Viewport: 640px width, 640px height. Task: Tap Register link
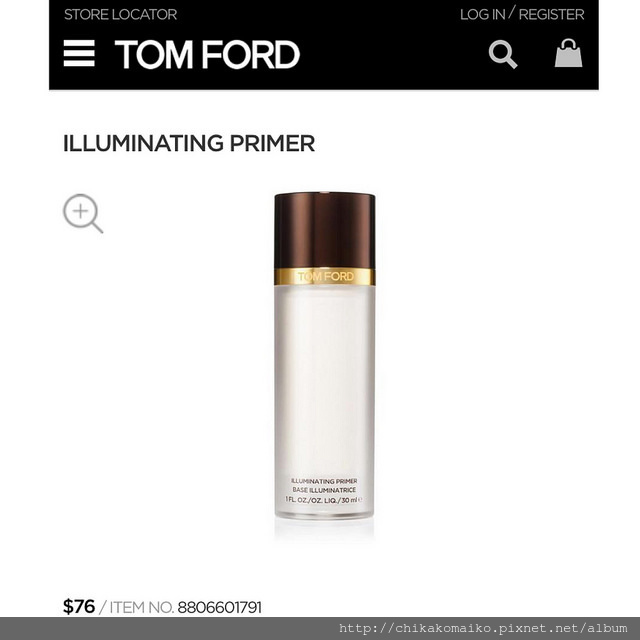[x=551, y=14]
